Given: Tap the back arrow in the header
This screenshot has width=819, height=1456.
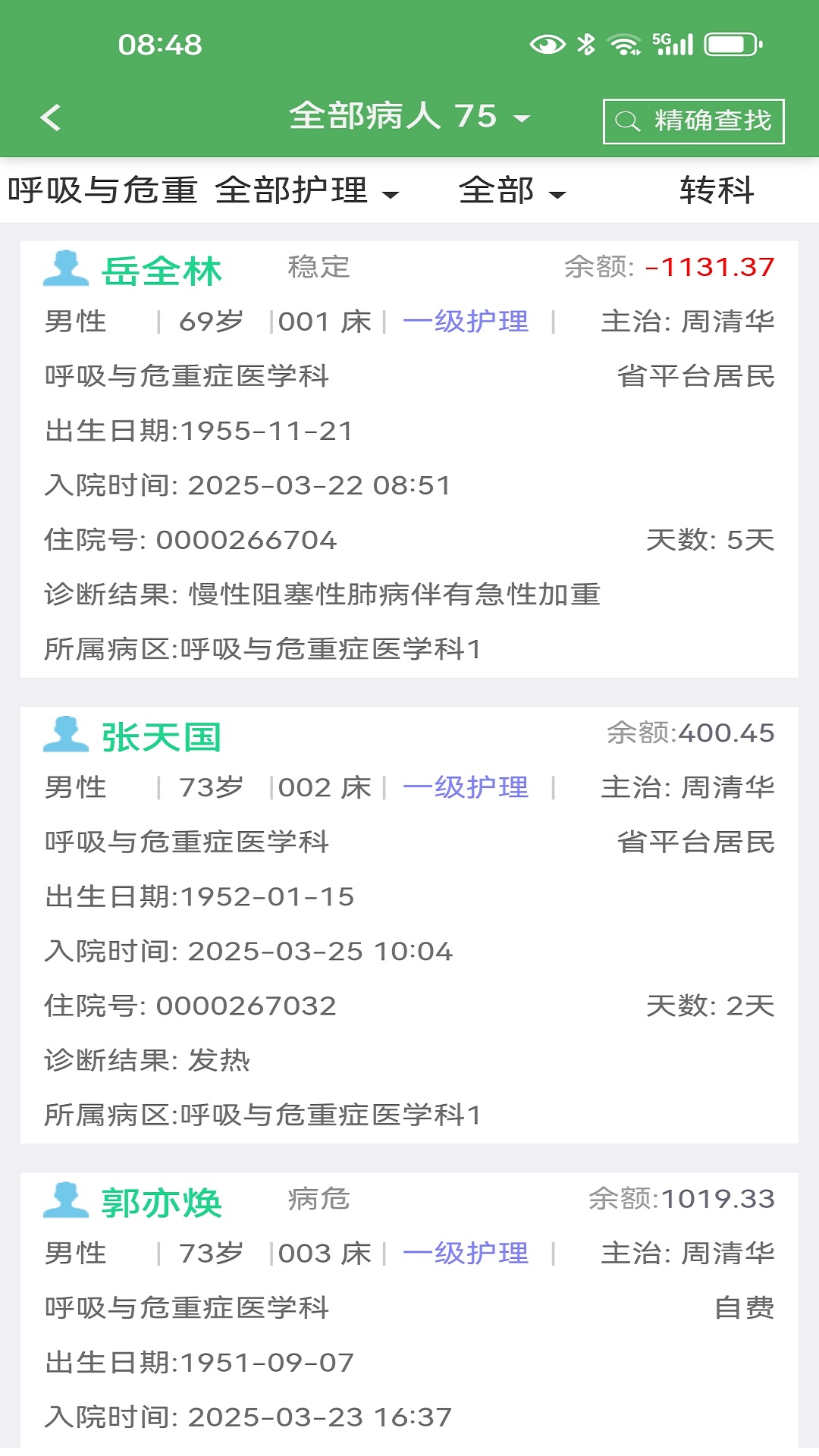Looking at the screenshot, I should tap(50, 118).
